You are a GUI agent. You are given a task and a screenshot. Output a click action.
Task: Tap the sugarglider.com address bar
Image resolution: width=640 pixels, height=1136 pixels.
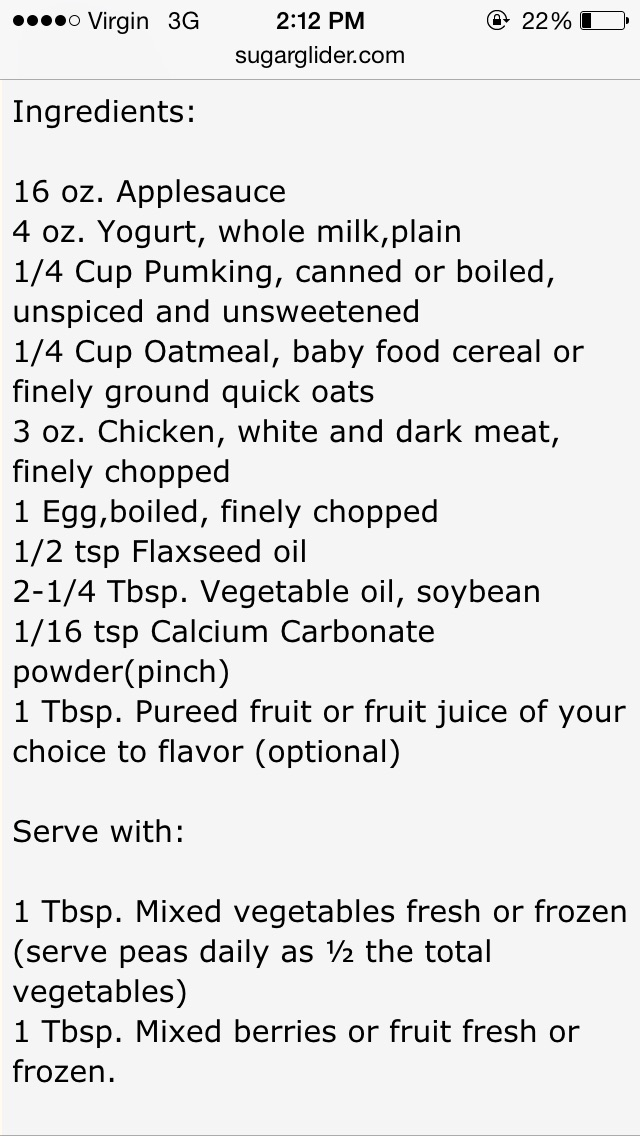(x=320, y=56)
